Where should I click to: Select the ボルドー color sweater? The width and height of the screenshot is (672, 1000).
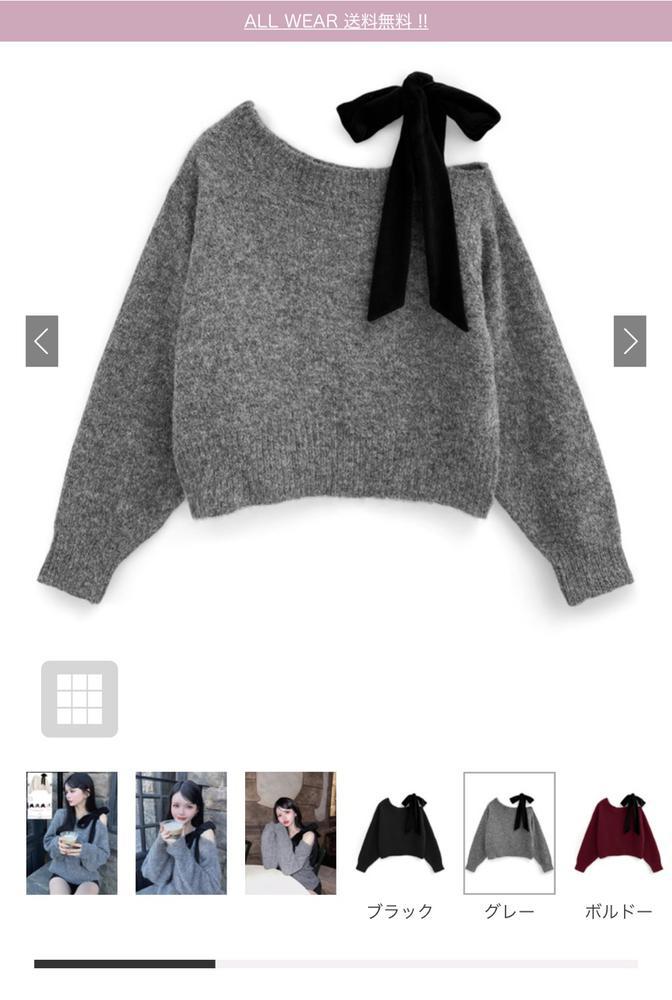click(618, 835)
